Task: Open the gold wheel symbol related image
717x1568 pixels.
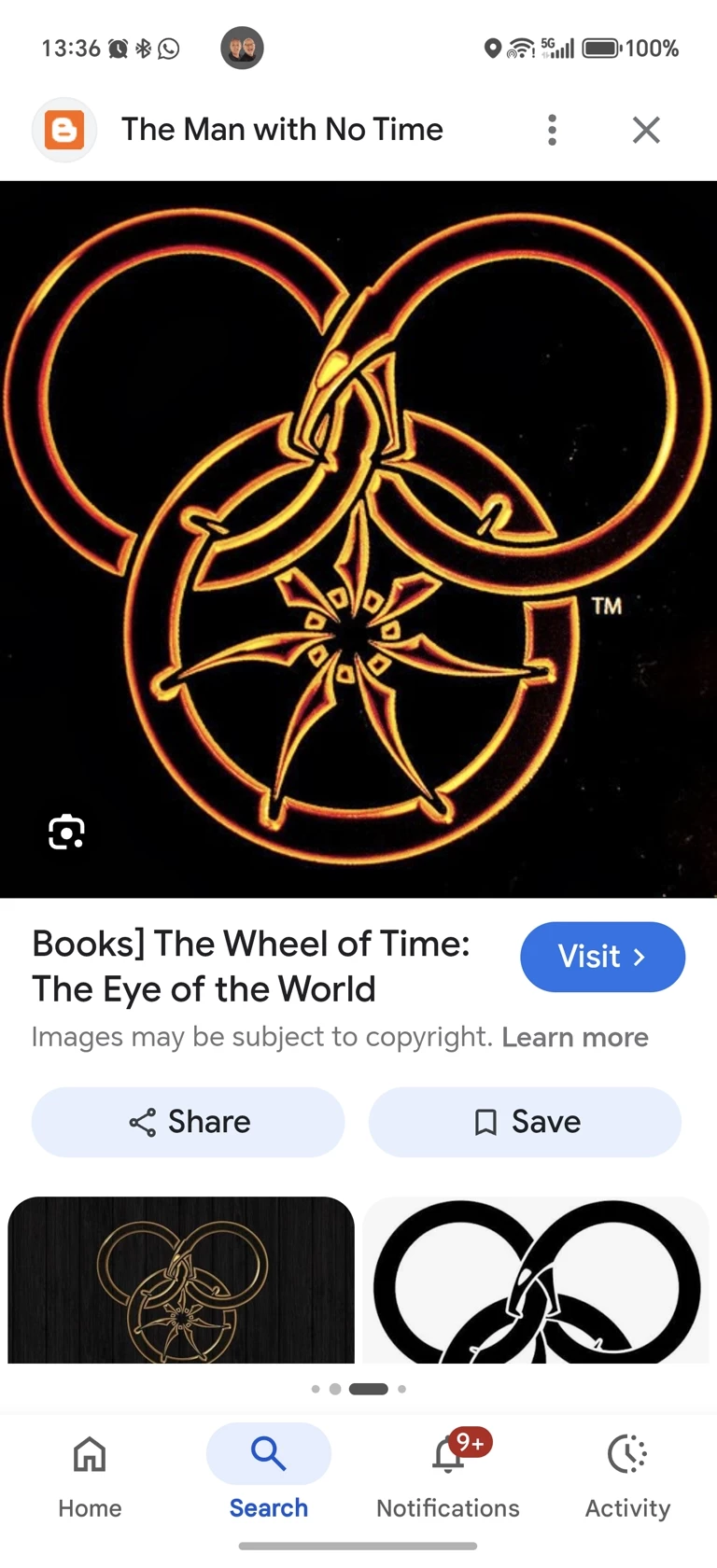Action: 181,1280
